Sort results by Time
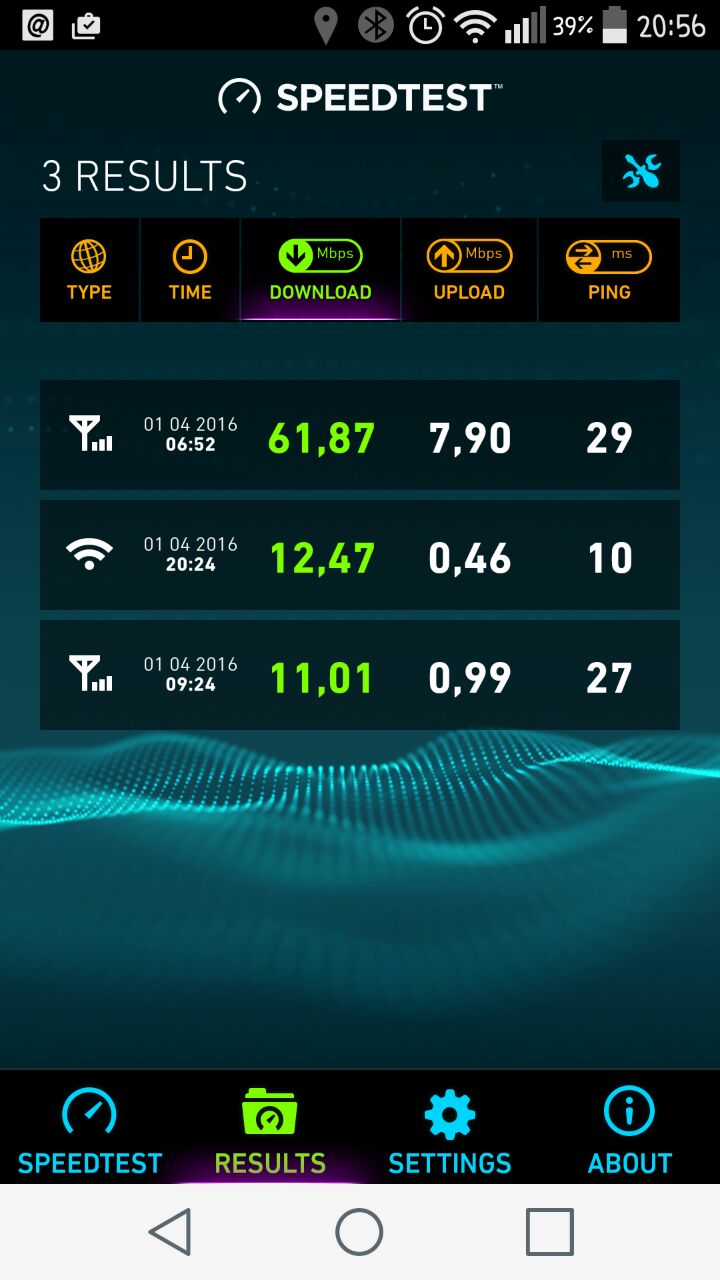The width and height of the screenshot is (720, 1280). (x=190, y=271)
